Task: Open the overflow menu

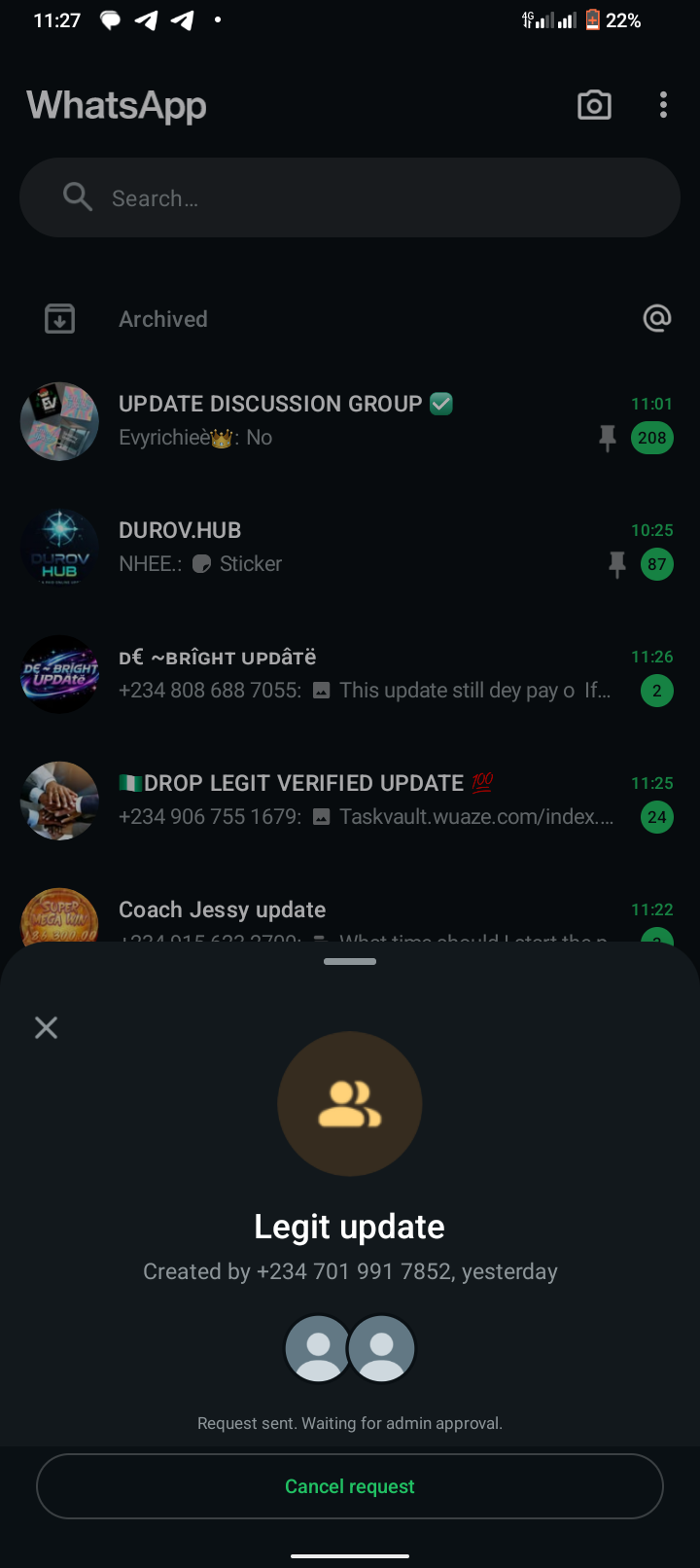Action: [x=663, y=105]
